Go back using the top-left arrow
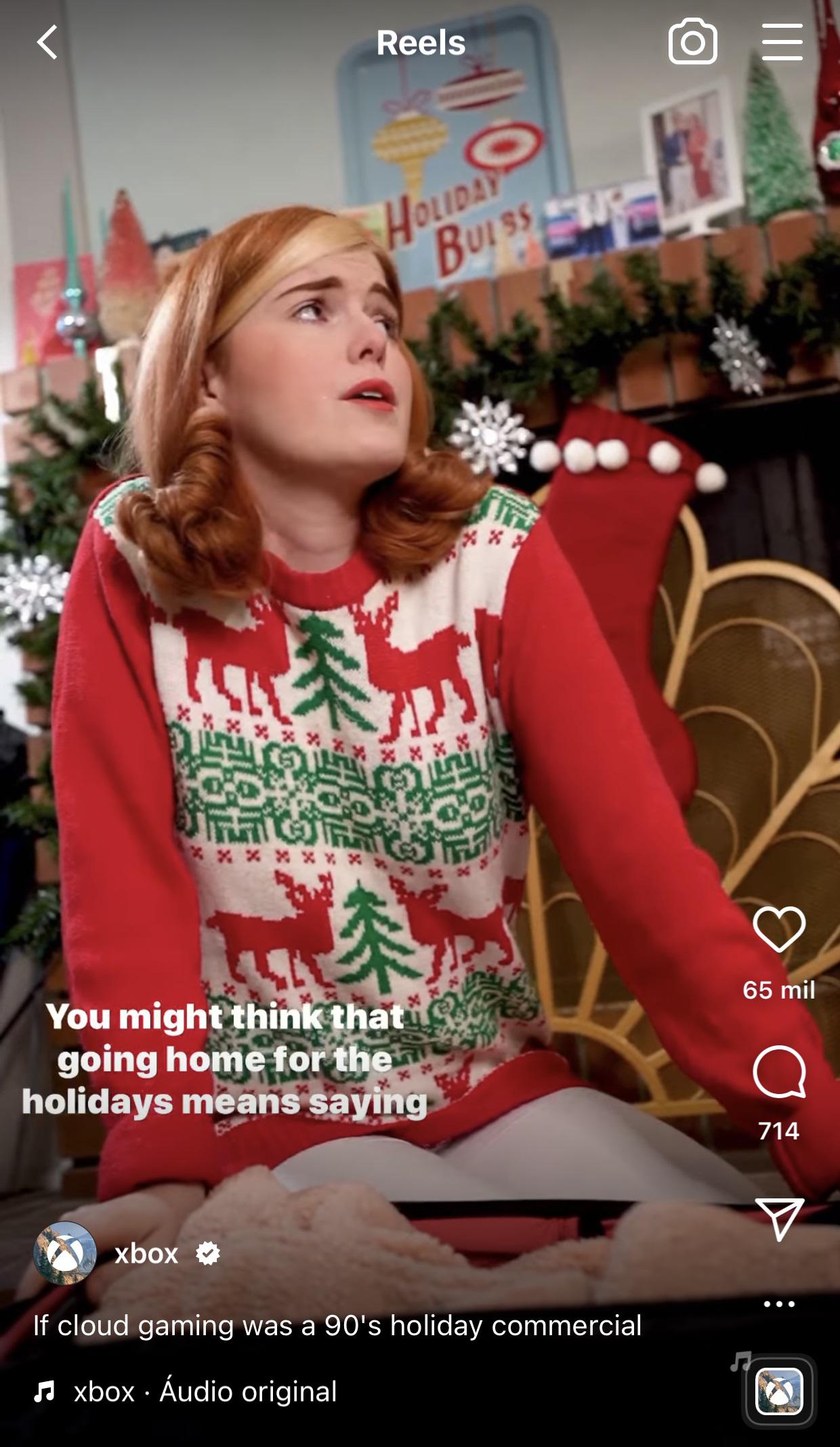 (47, 43)
